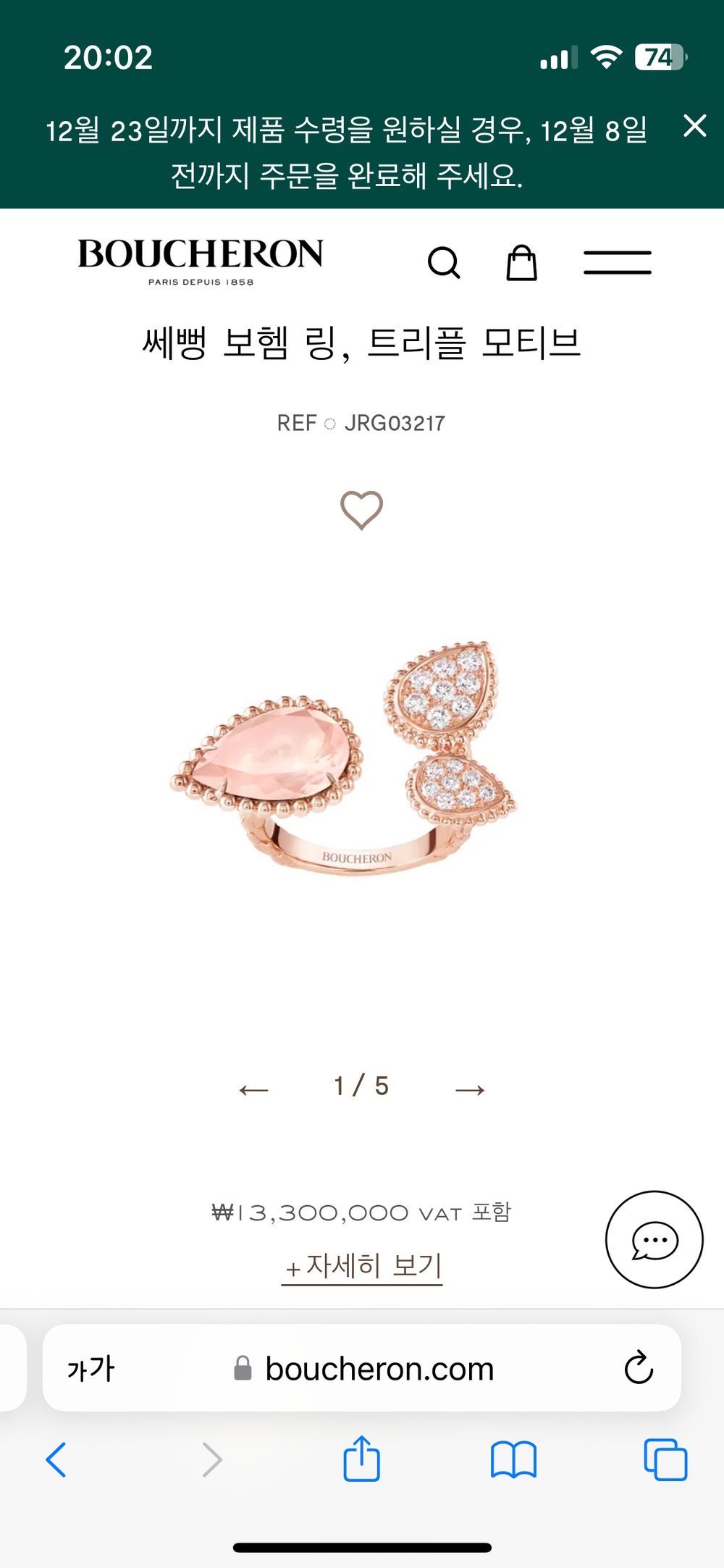Open the ring product image

[x=345, y=757]
